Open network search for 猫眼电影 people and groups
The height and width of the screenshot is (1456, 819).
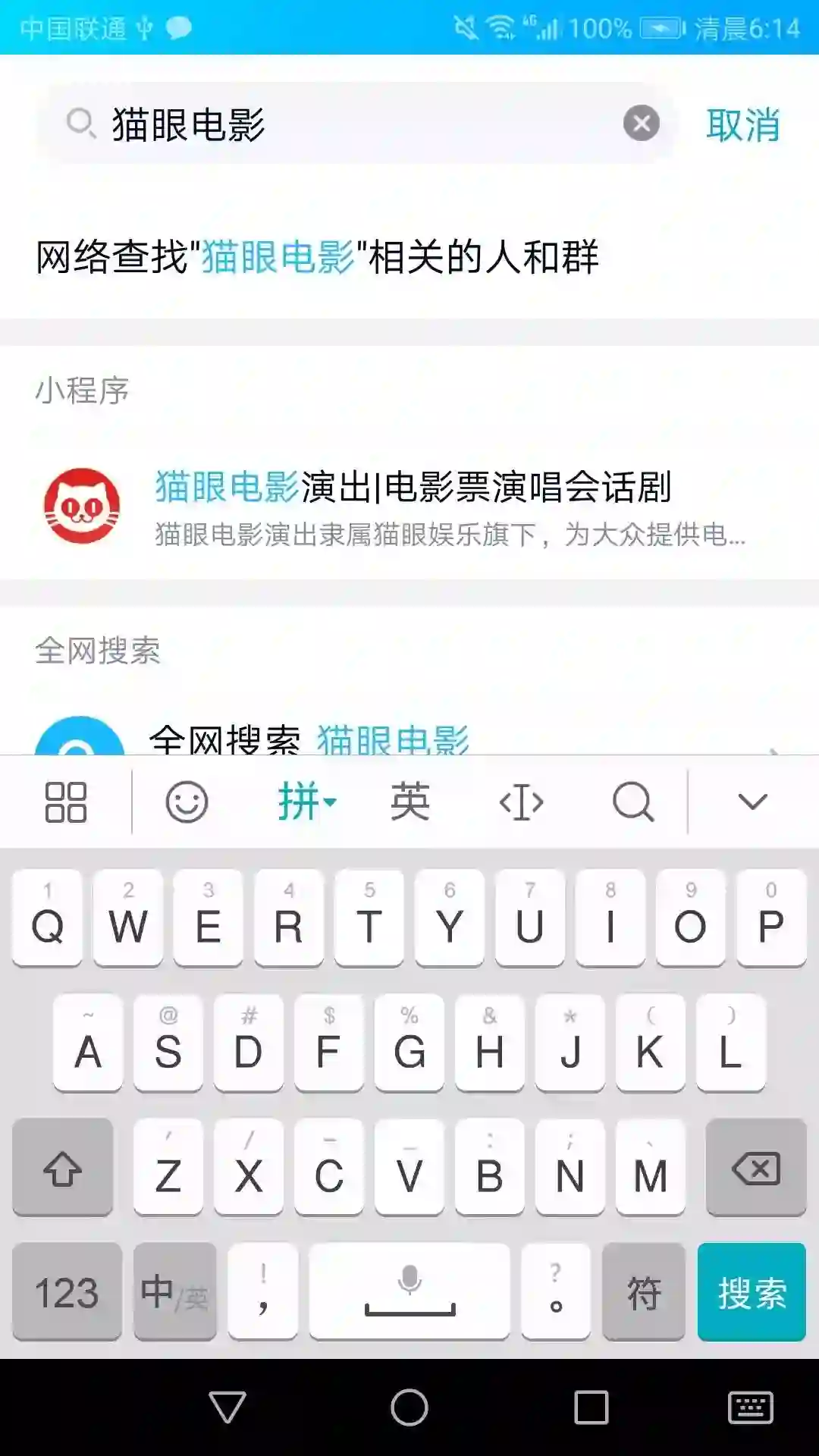coord(317,257)
